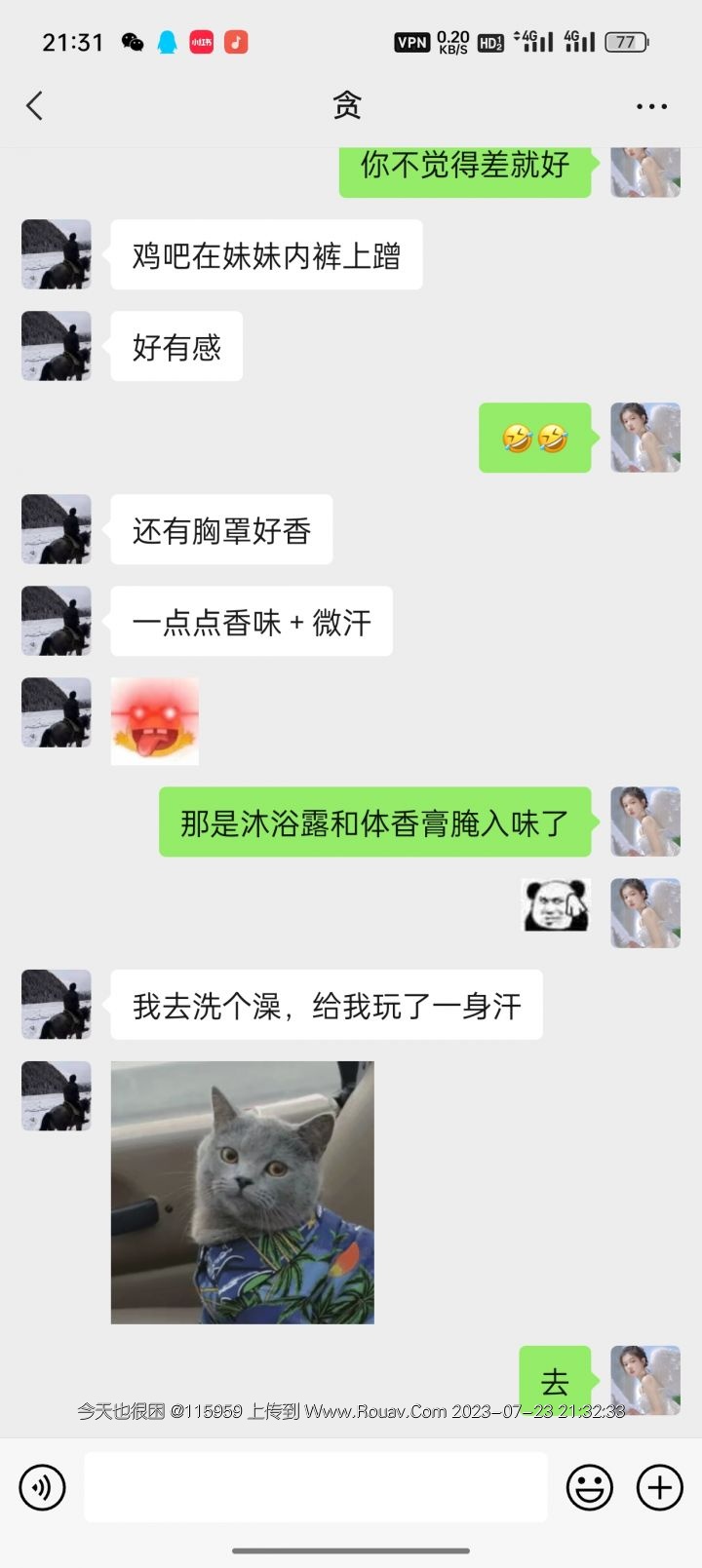Open own avatar next to the 去 message
This screenshot has width=702, height=1568.
click(x=644, y=1380)
